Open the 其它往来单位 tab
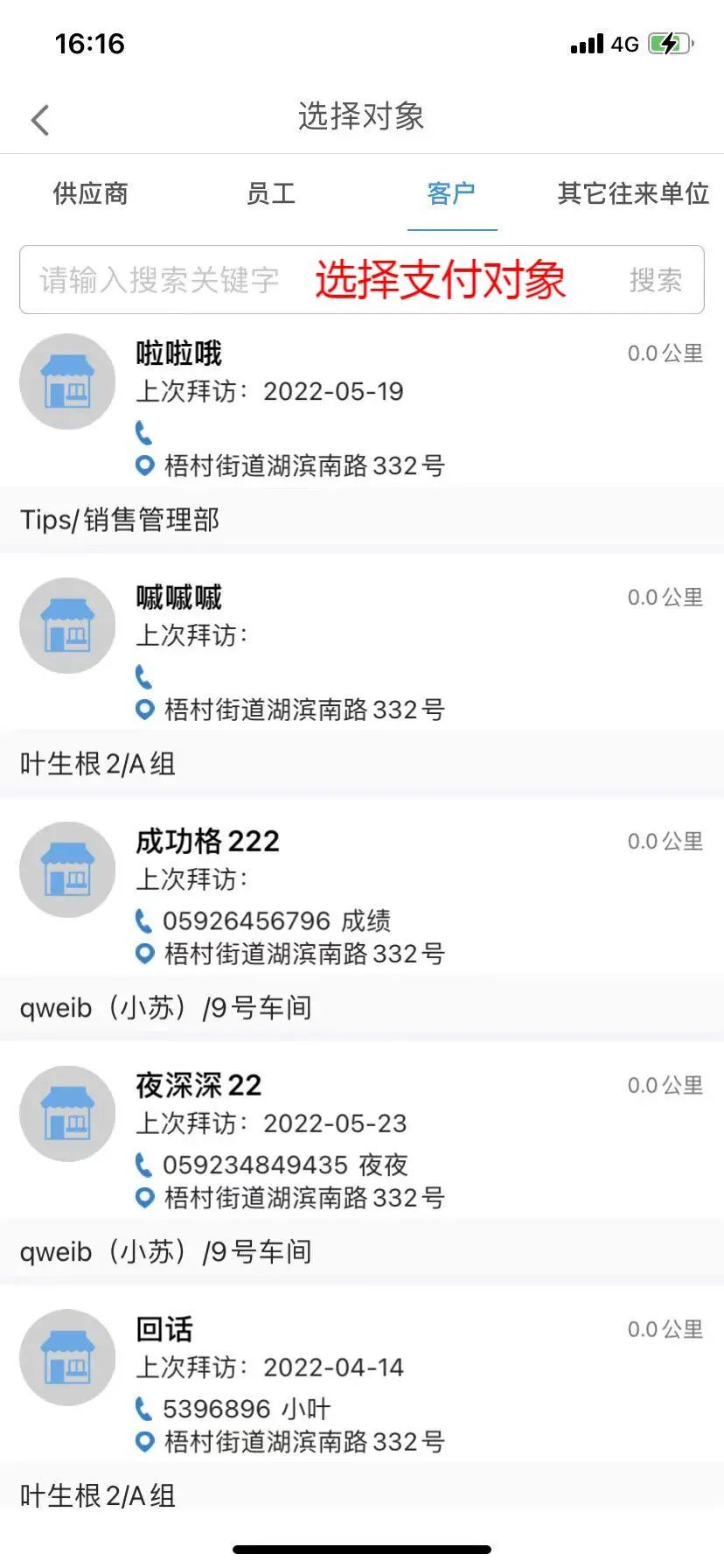Viewport: 724px width, 1568px height. (632, 193)
